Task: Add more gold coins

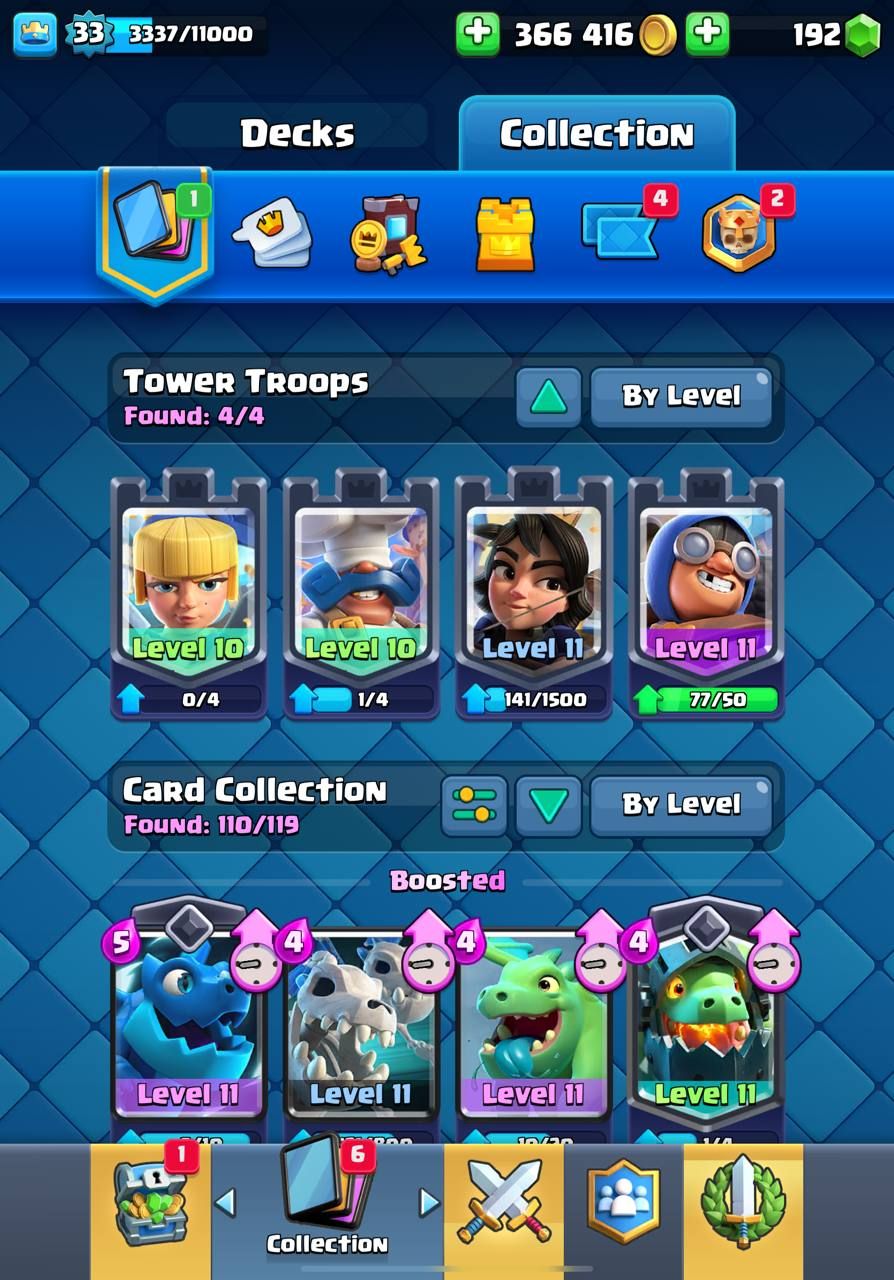Action: (477, 34)
